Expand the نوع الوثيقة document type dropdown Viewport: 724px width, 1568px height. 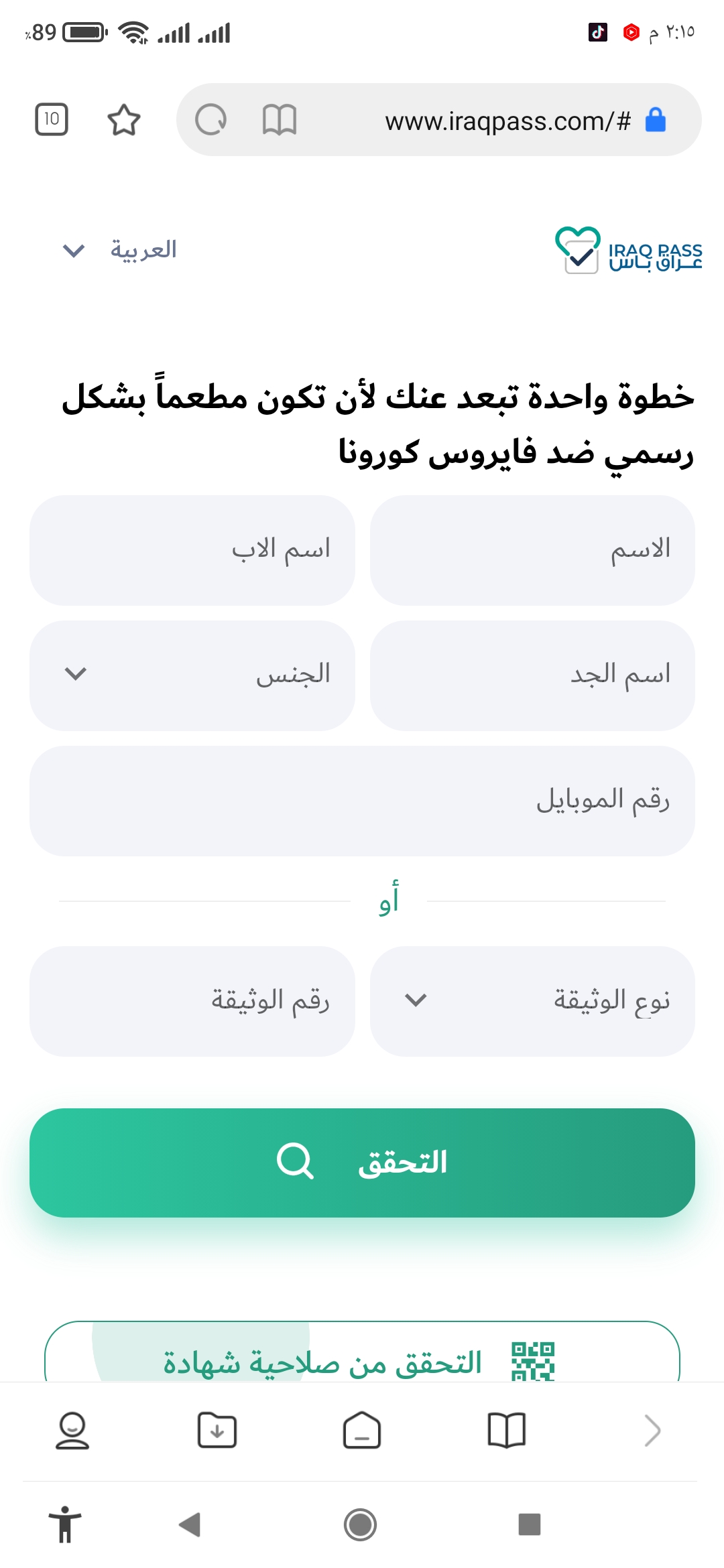532,1001
